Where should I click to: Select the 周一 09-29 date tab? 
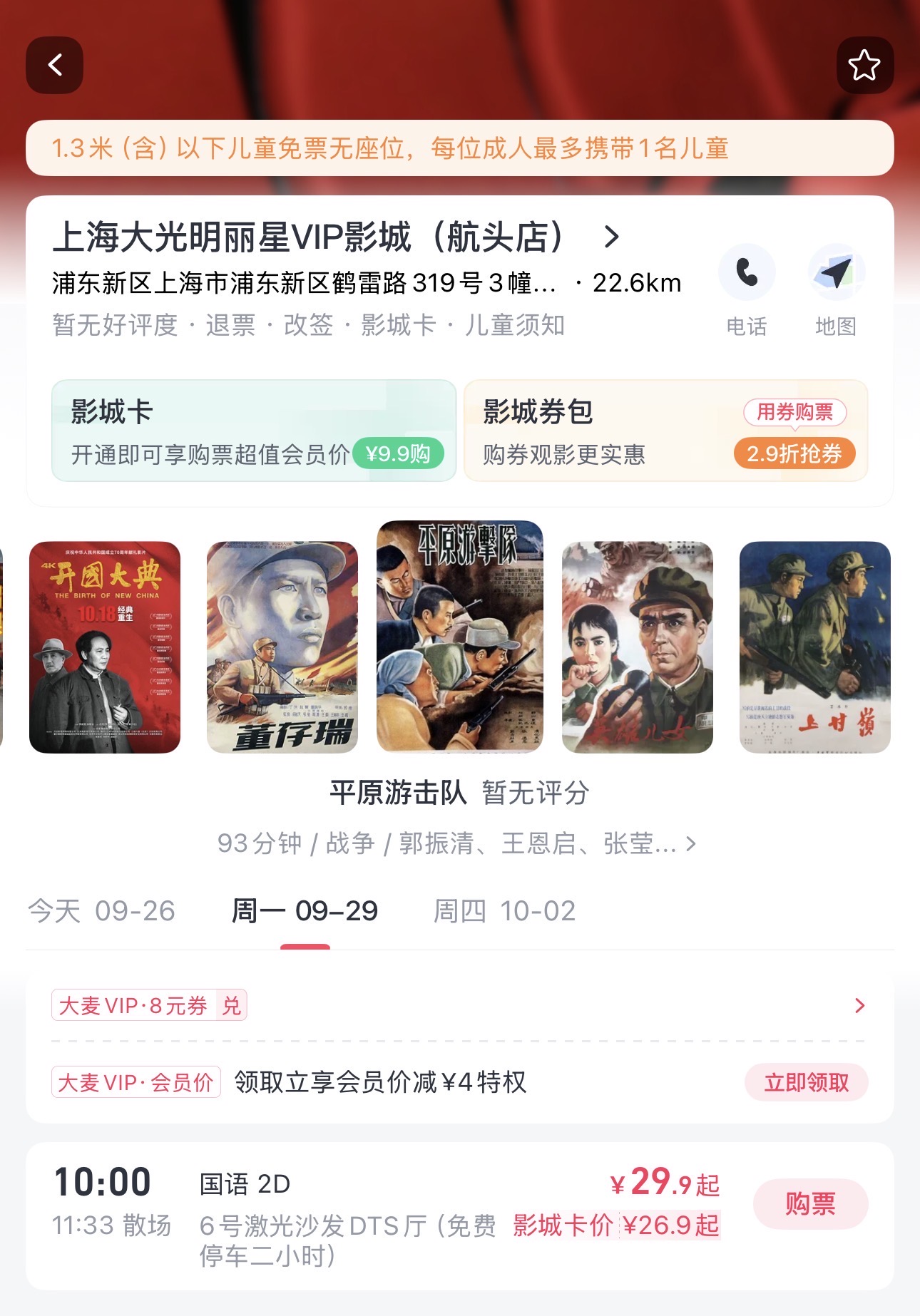[305, 911]
